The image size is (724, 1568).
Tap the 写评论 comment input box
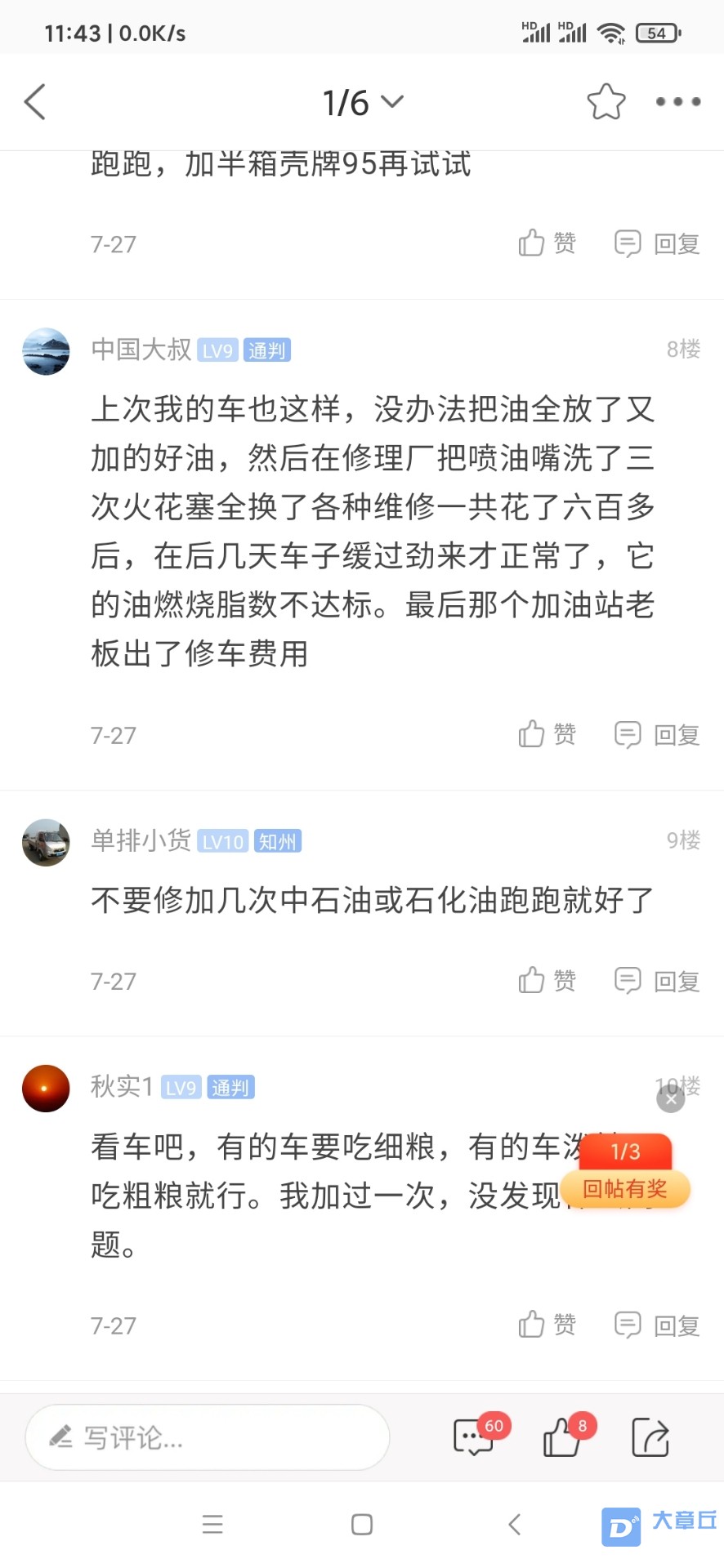tap(208, 1437)
